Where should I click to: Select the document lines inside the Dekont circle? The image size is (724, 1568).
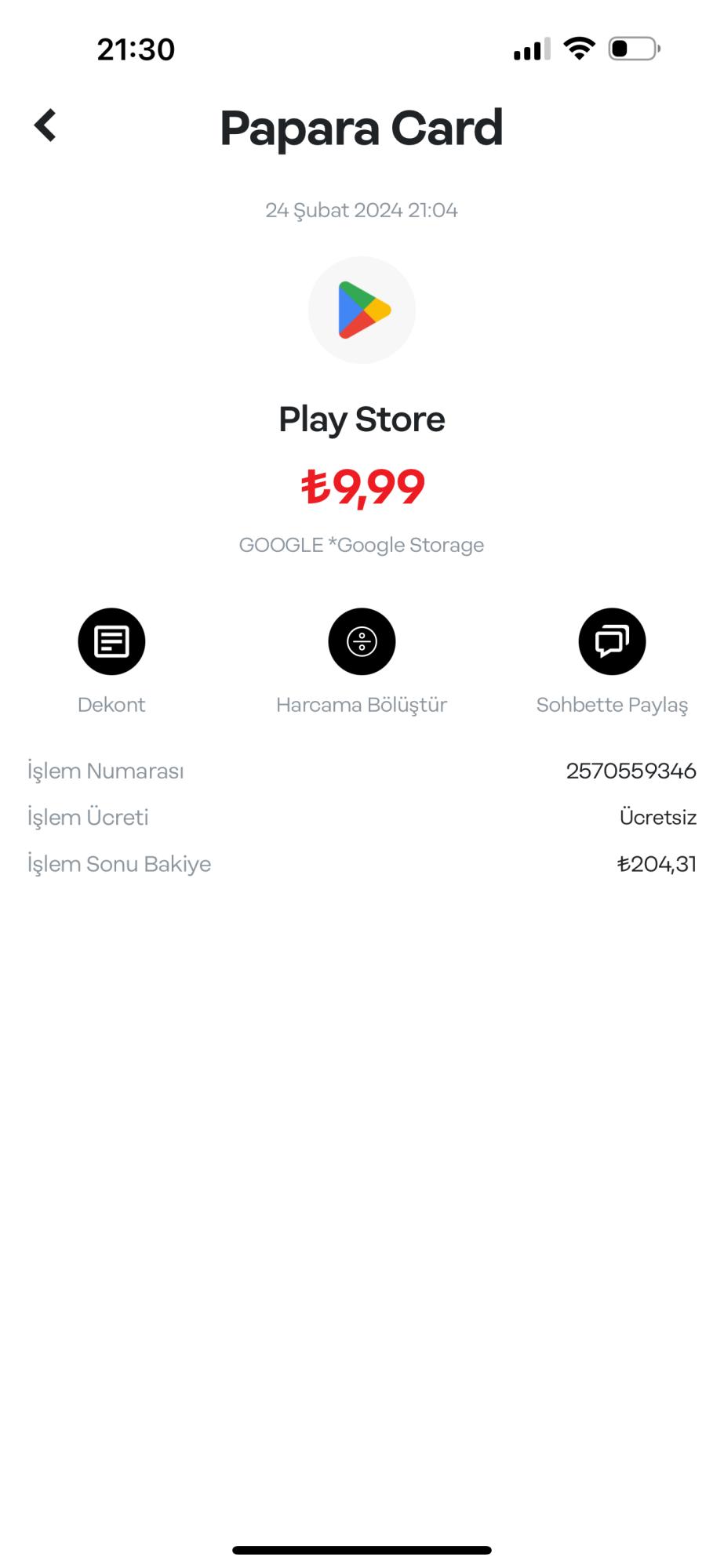(111, 641)
